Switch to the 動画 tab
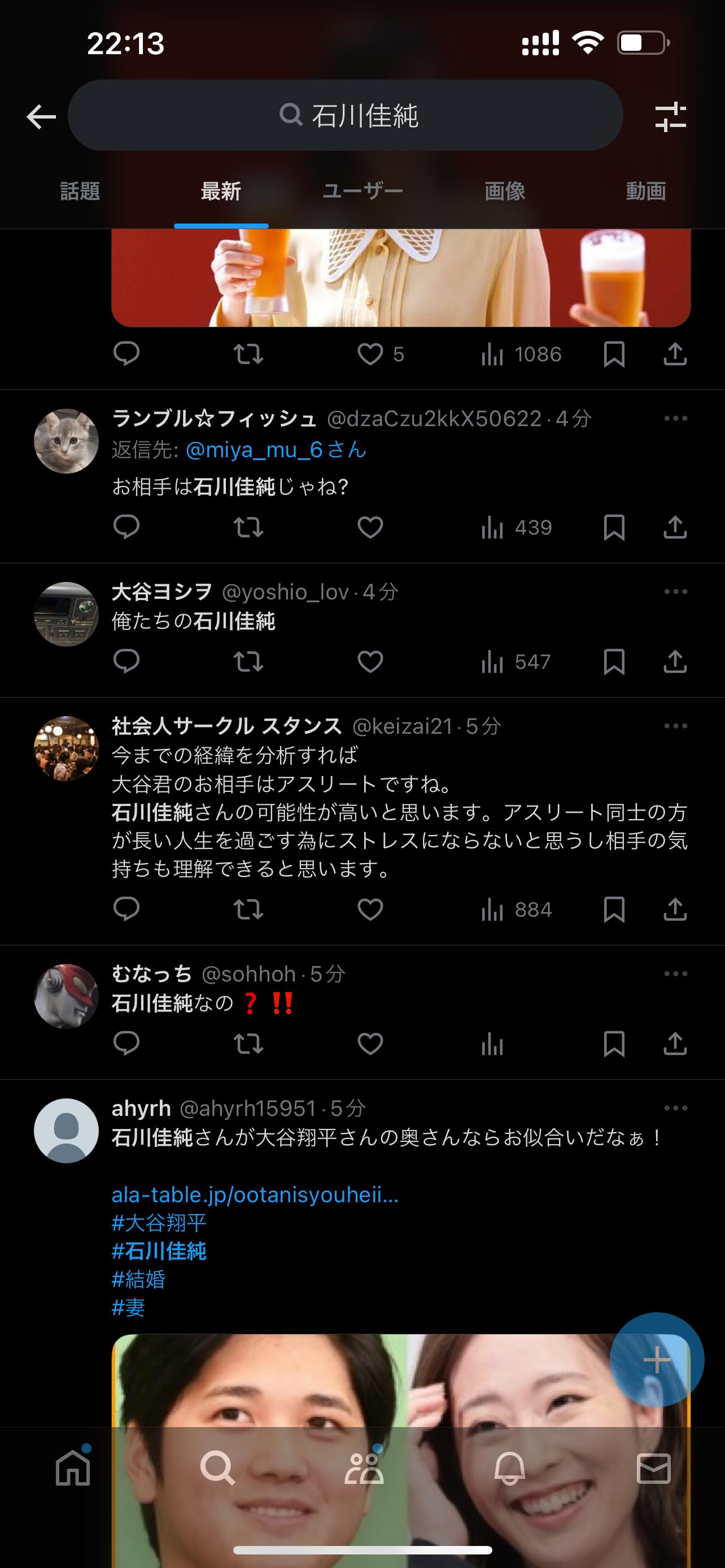Screen dimensions: 725x1568 pyautogui.click(x=645, y=192)
